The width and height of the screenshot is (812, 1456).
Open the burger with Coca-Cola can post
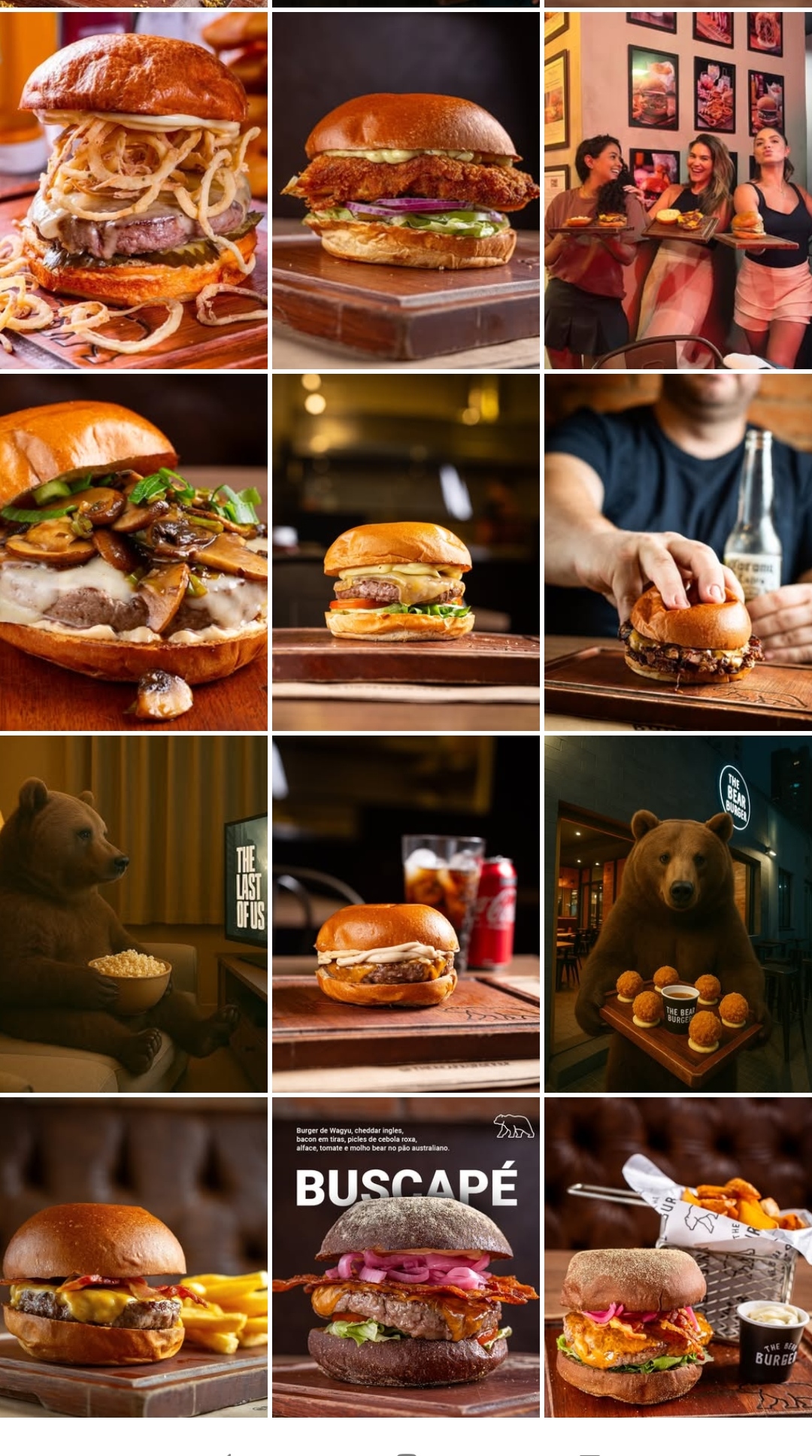tap(406, 915)
